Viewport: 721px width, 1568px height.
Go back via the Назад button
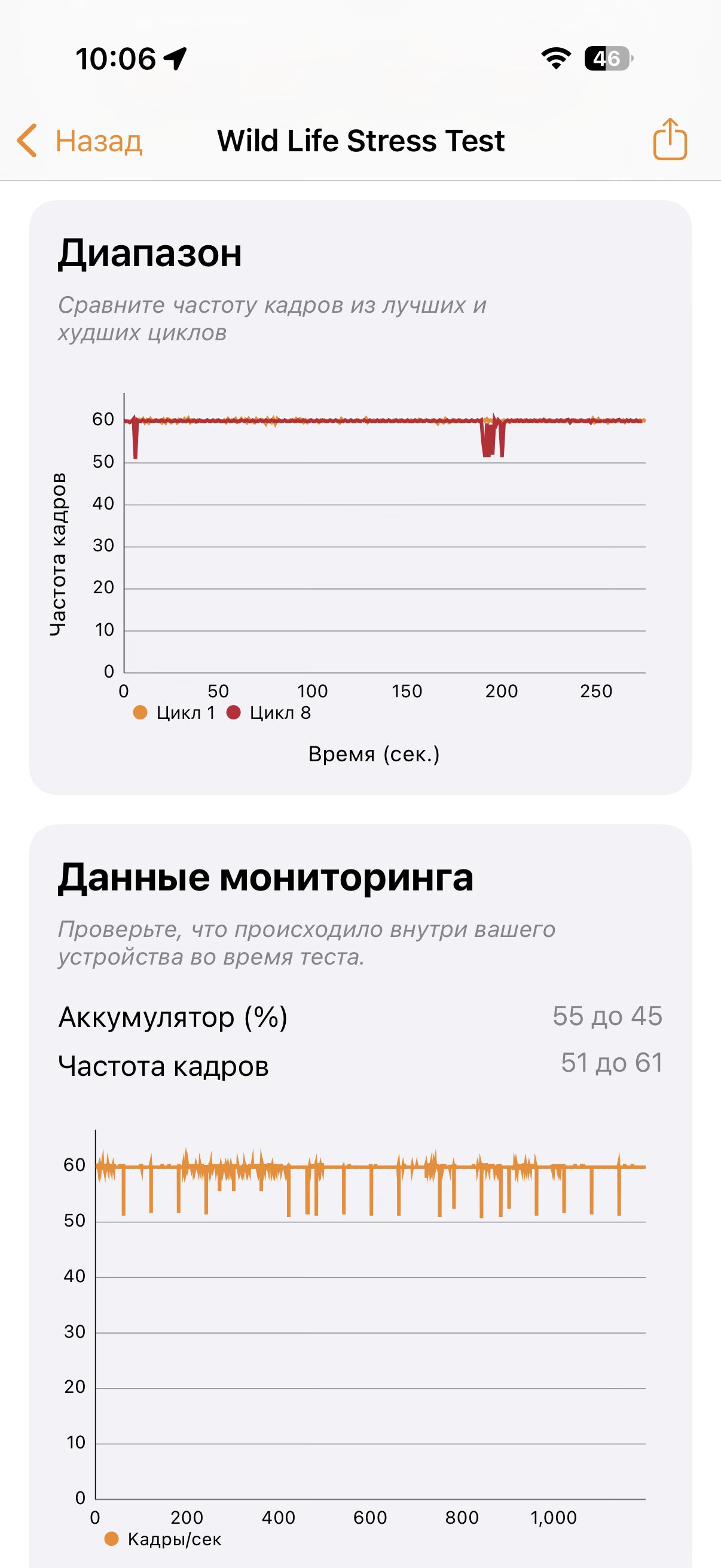tap(80, 141)
